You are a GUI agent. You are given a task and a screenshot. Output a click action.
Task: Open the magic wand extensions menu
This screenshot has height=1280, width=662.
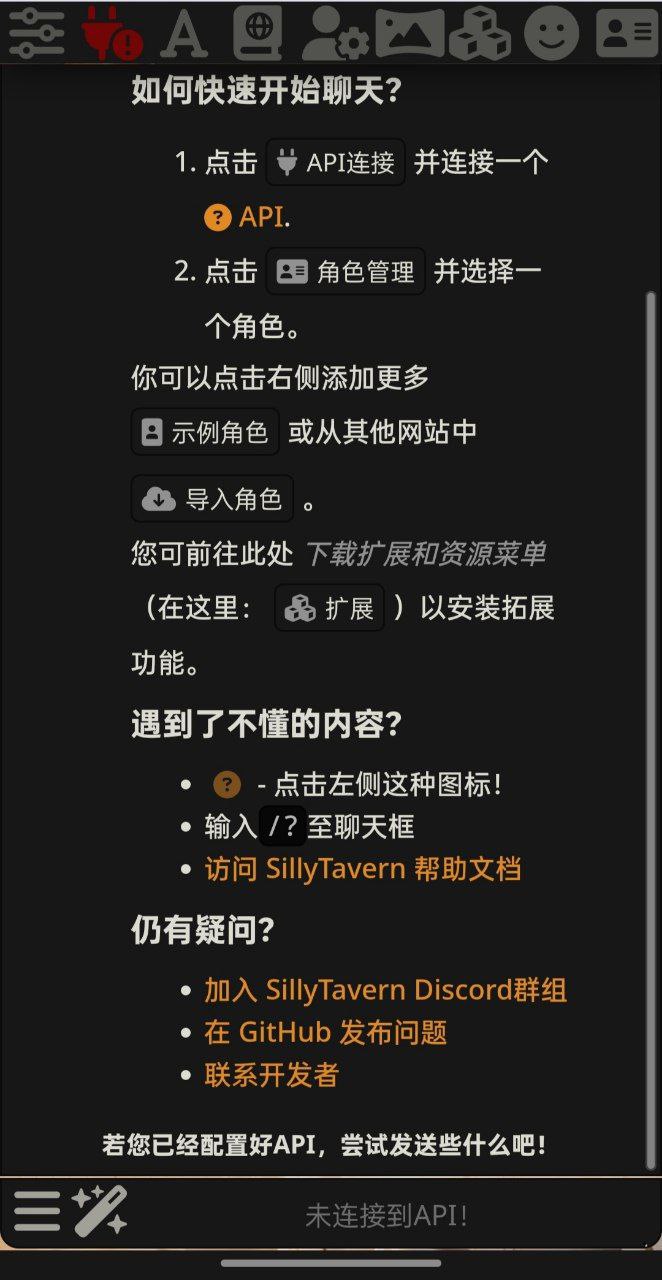pos(99,1212)
